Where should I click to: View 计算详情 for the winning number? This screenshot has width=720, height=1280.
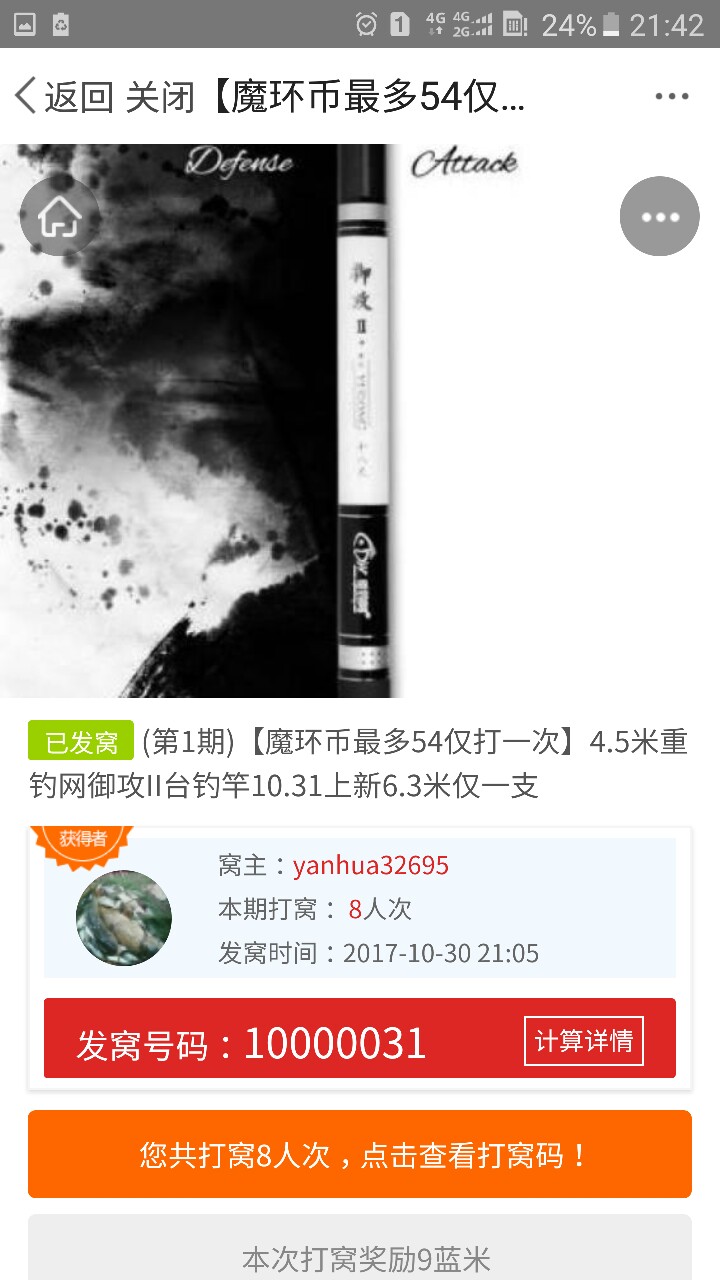tap(584, 1041)
